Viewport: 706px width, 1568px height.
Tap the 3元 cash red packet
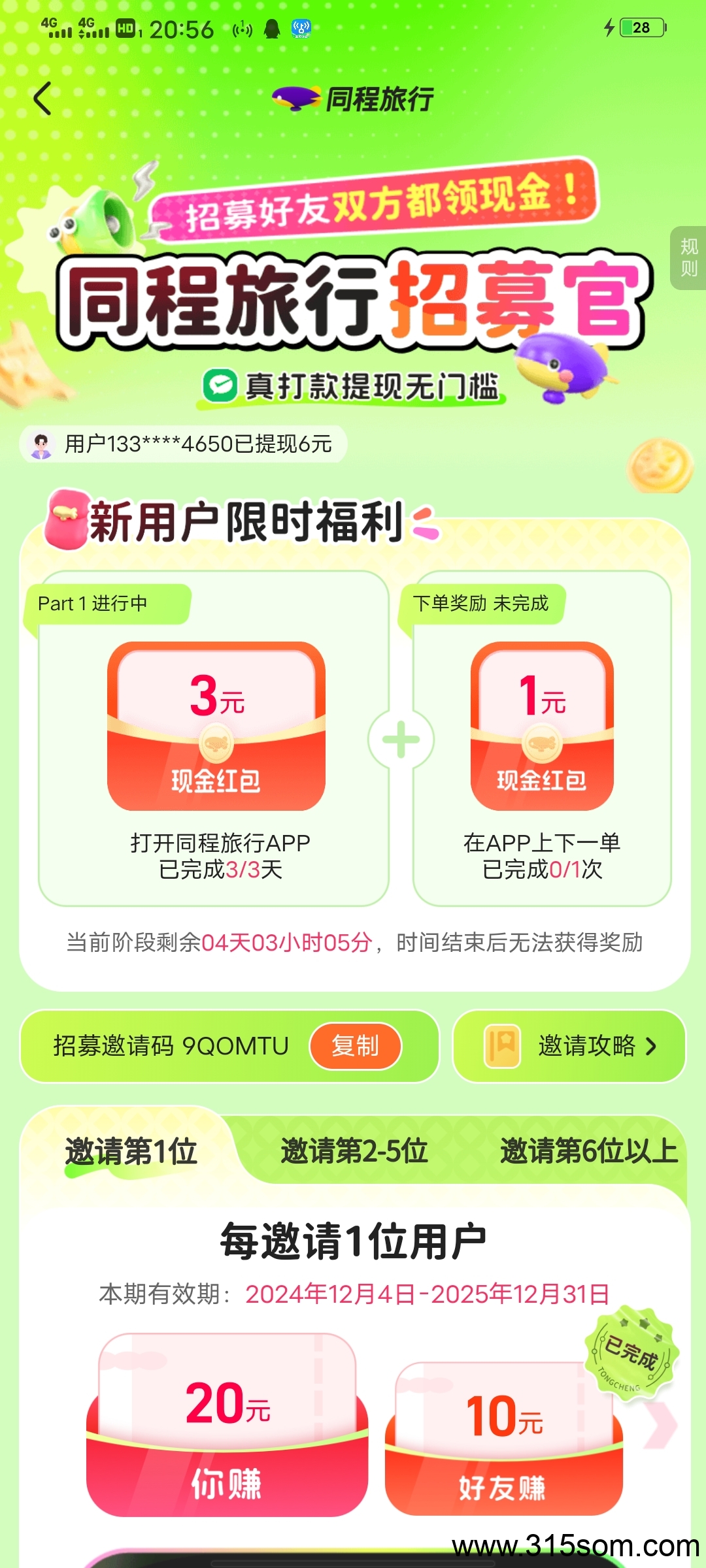216,726
